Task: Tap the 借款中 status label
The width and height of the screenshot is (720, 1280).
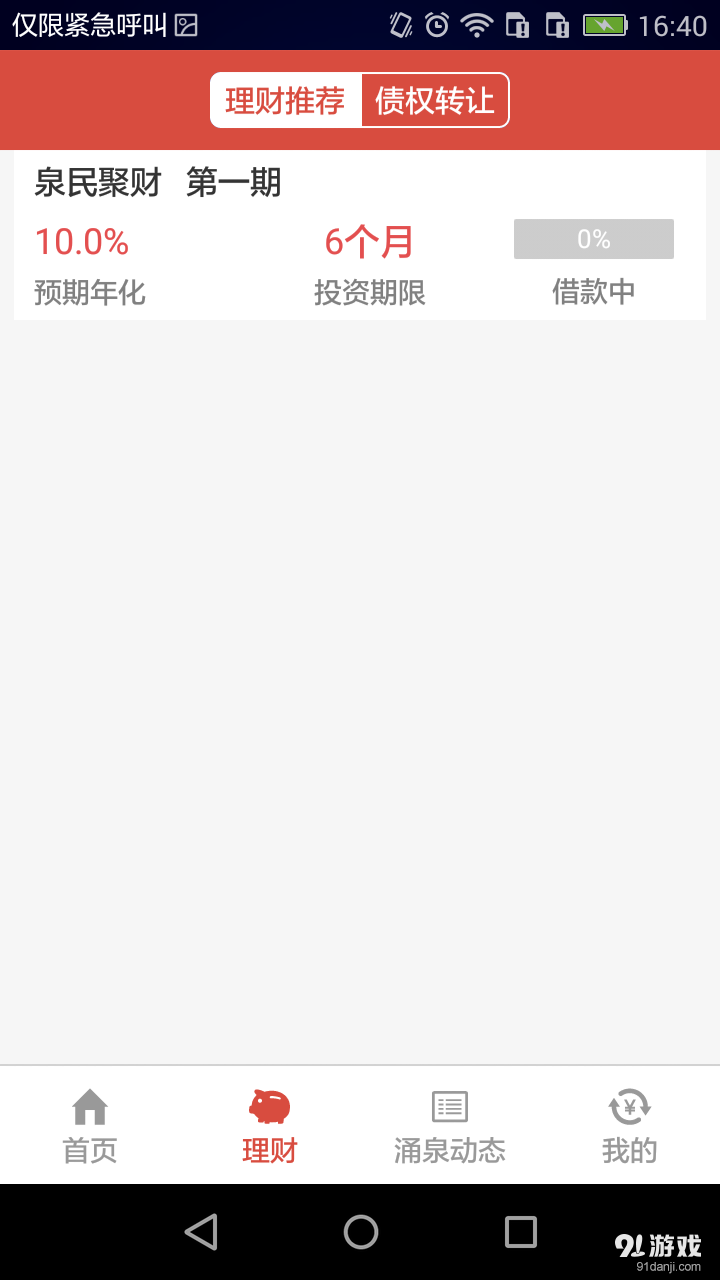Action: (x=593, y=293)
